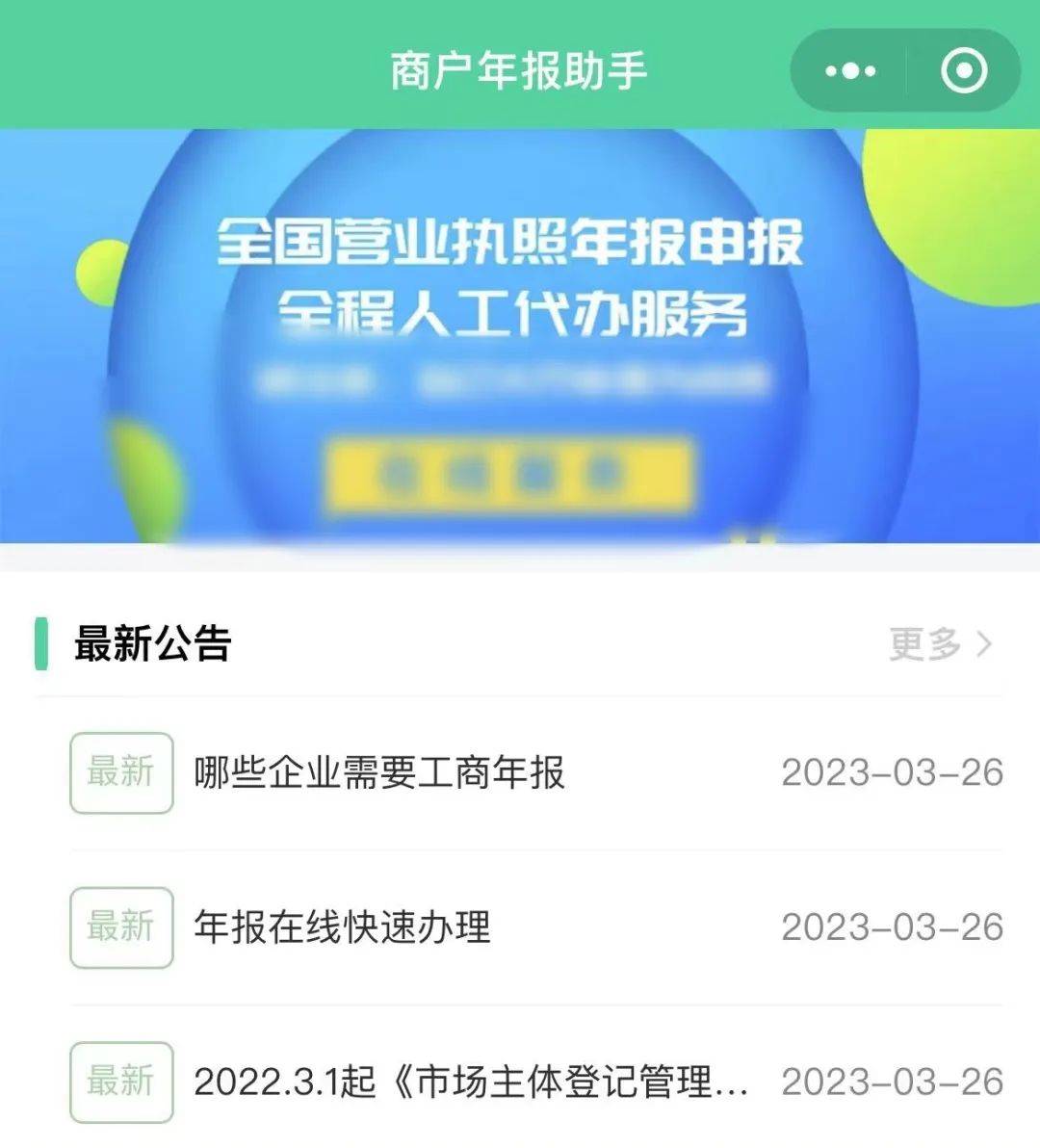This screenshot has width=1040, height=1148.
Task: Read the 2022.3.1起《市场主体登记管理 announcement
Action: (x=471, y=1083)
